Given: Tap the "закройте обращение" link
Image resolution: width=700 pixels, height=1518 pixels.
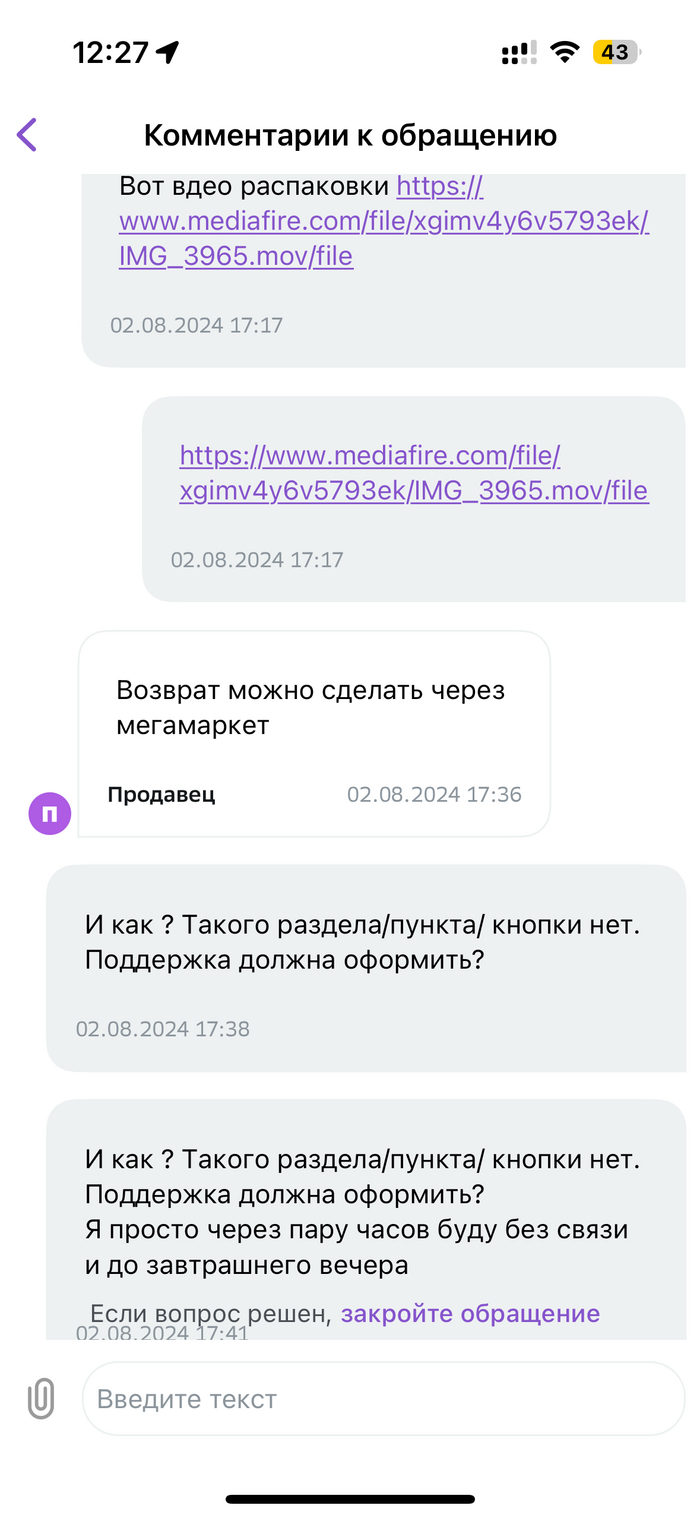Looking at the screenshot, I should point(470,1313).
